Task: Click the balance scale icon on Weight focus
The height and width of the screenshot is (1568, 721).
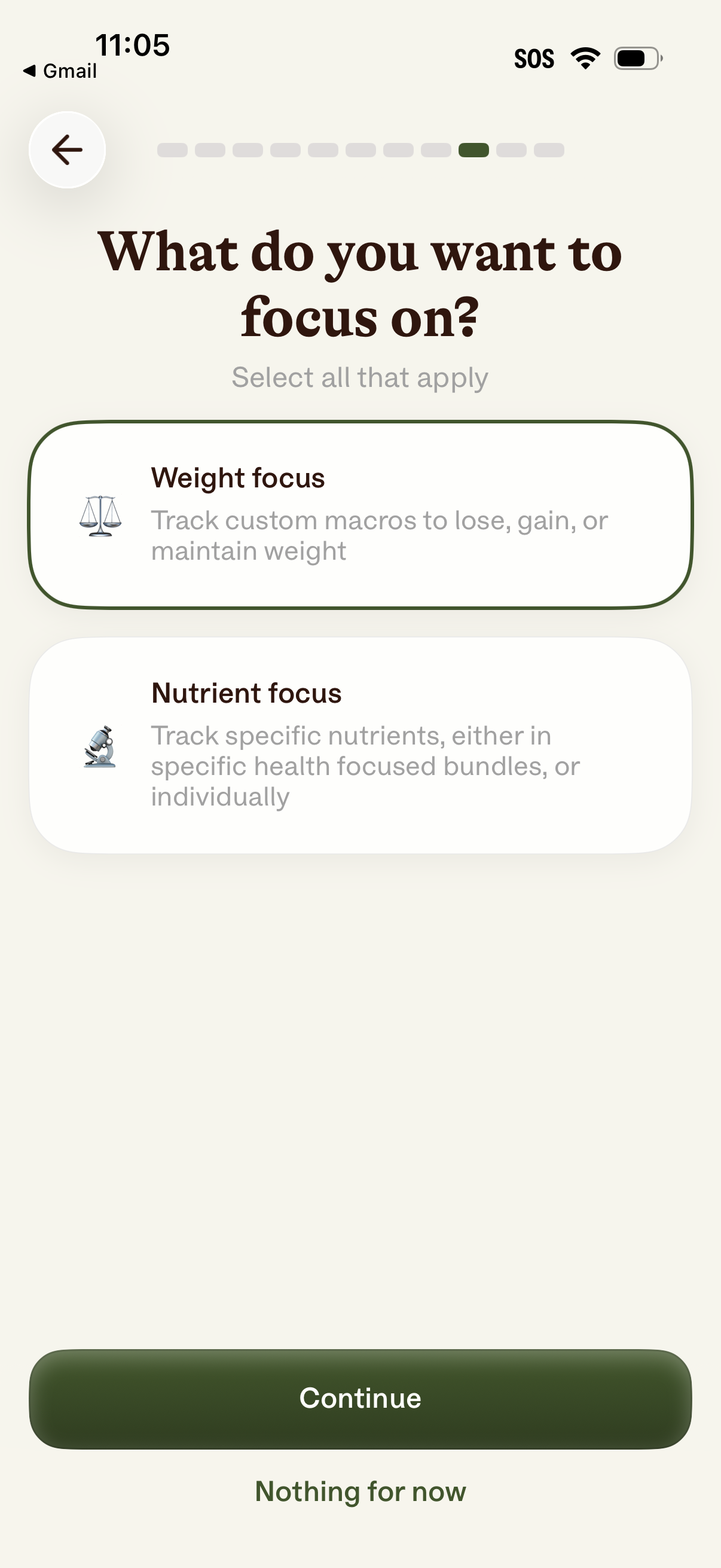Action: 102,518
